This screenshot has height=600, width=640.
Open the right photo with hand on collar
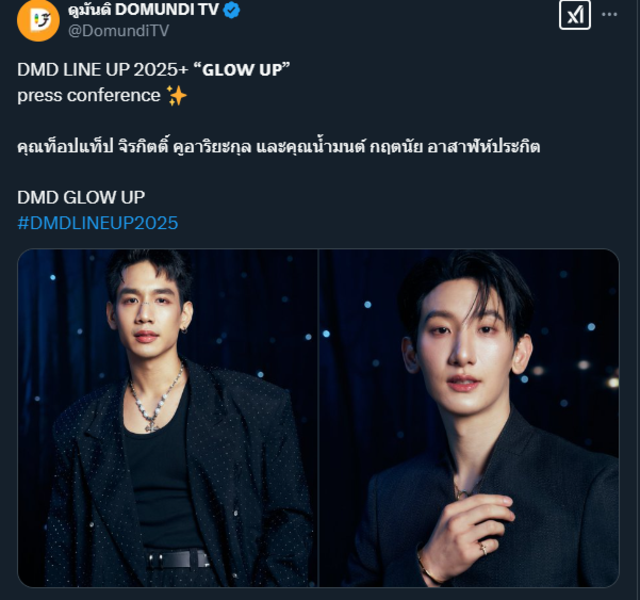click(469, 417)
